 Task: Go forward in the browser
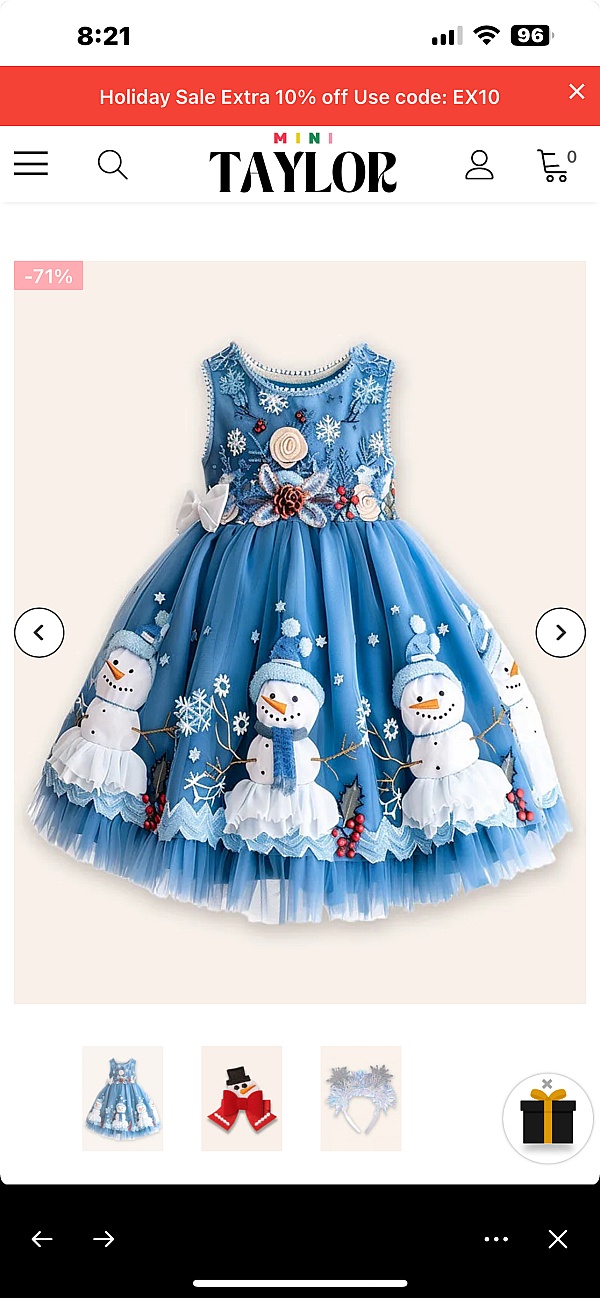tap(104, 1239)
